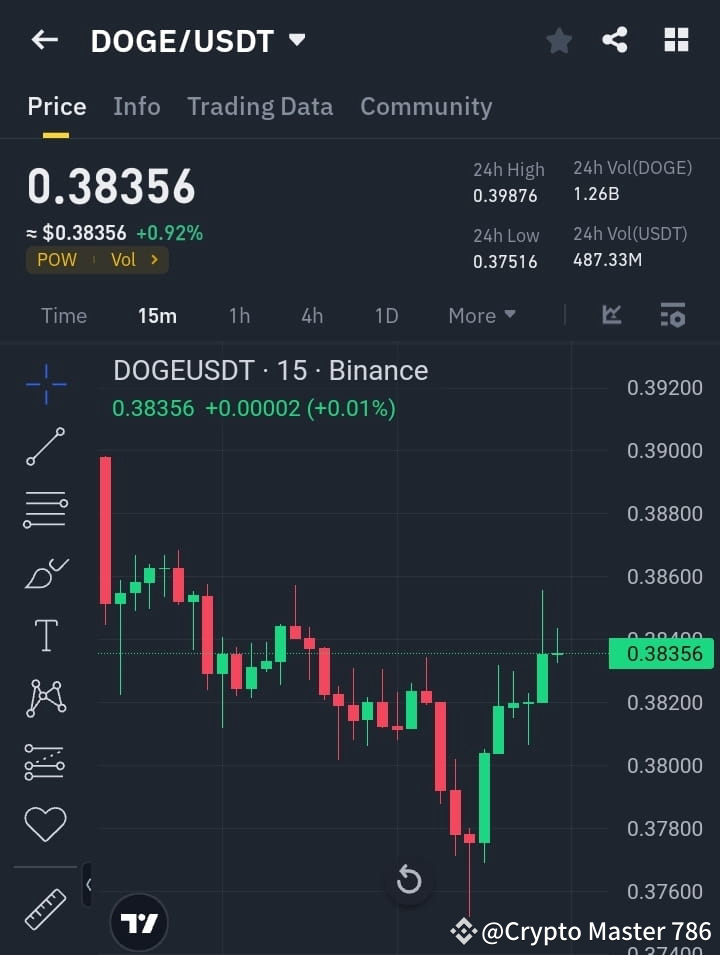Image resolution: width=720 pixels, height=955 pixels.
Task: Switch to the Trading Data tab
Action: (260, 106)
